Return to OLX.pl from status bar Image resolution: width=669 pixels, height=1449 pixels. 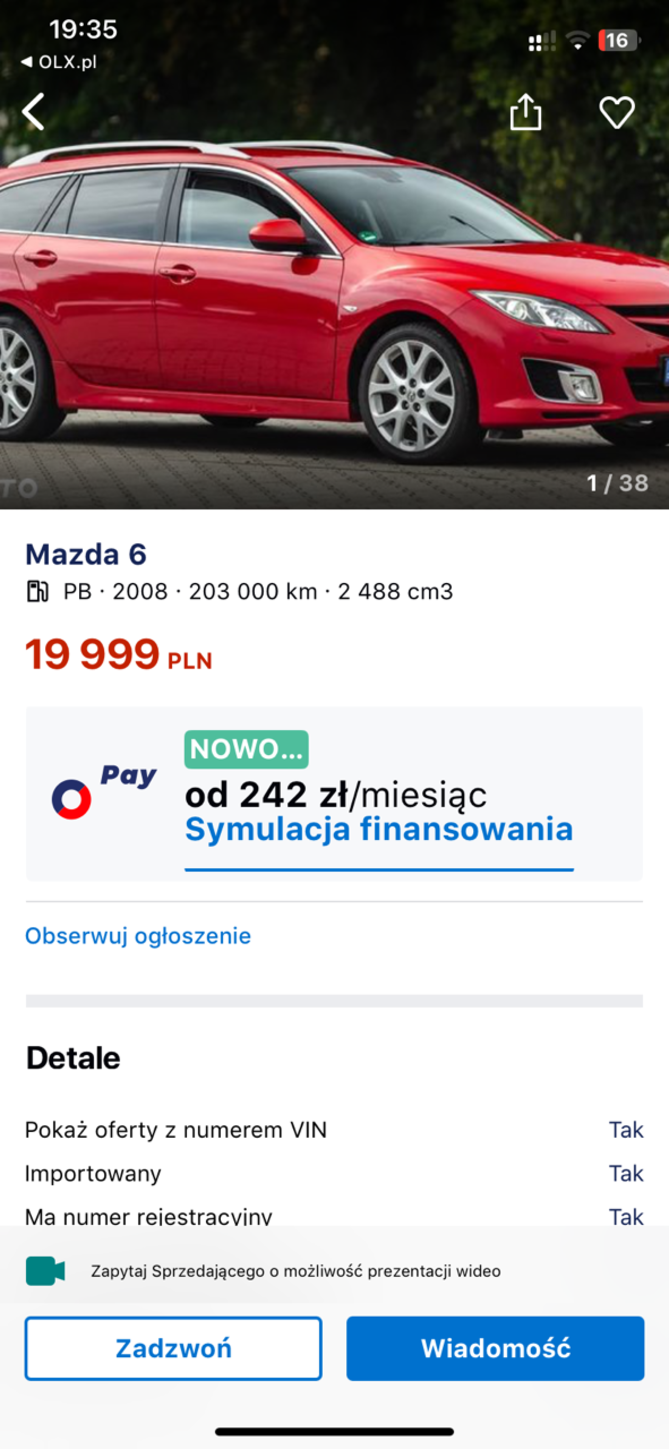pos(58,62)
